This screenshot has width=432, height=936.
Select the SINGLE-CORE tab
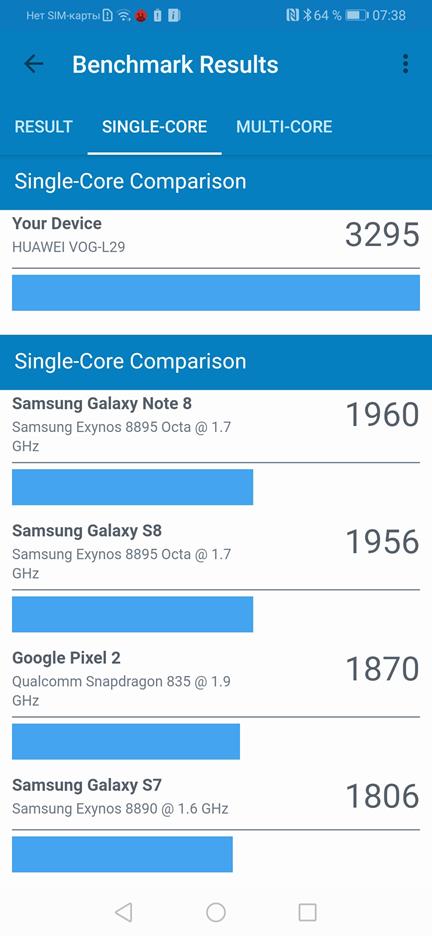155,127
